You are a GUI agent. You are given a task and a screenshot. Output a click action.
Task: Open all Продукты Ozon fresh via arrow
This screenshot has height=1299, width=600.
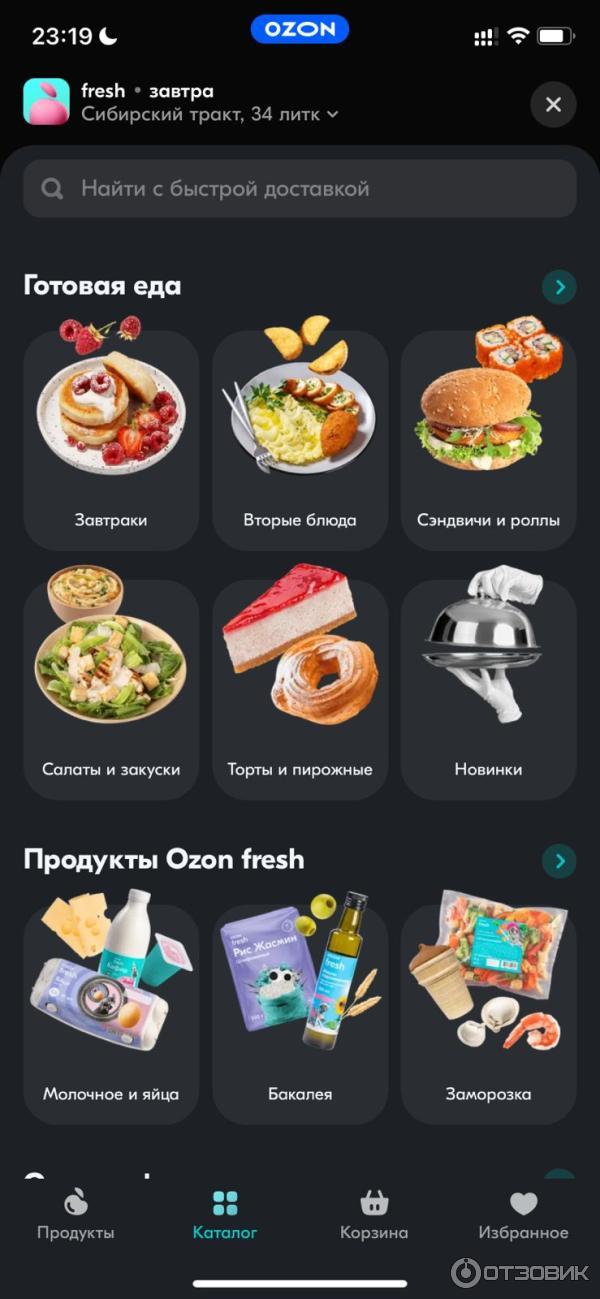pyautogui.click(x=559, y=860)
